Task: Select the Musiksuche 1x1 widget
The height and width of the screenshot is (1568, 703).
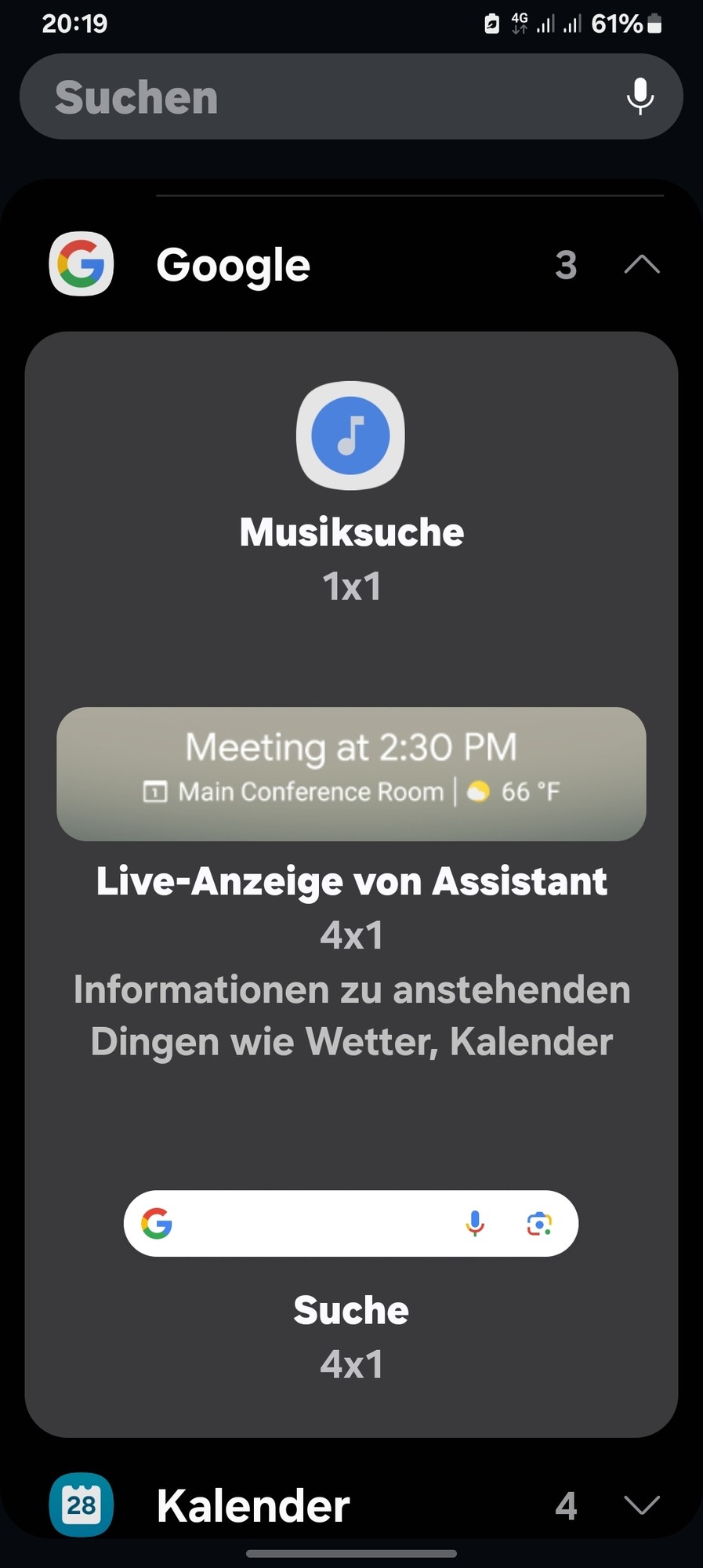Action: click(x=350, y=436)
